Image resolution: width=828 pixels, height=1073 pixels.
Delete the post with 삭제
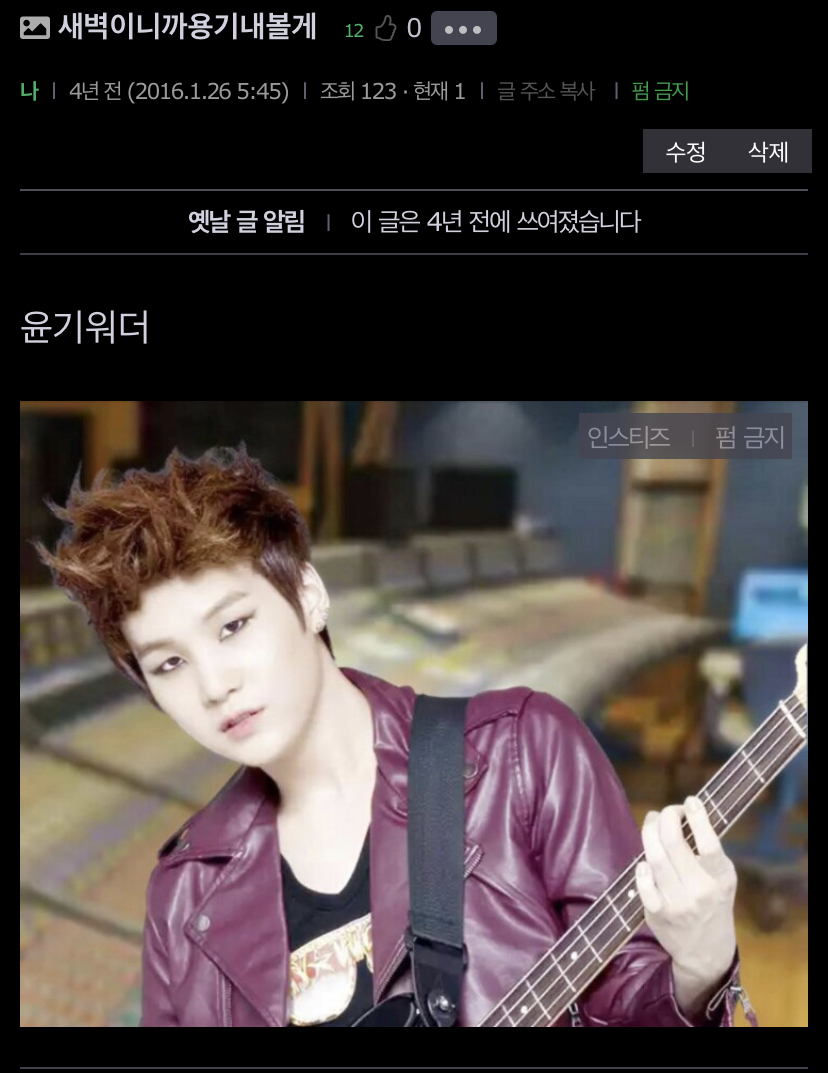click(x=768, y=152)
